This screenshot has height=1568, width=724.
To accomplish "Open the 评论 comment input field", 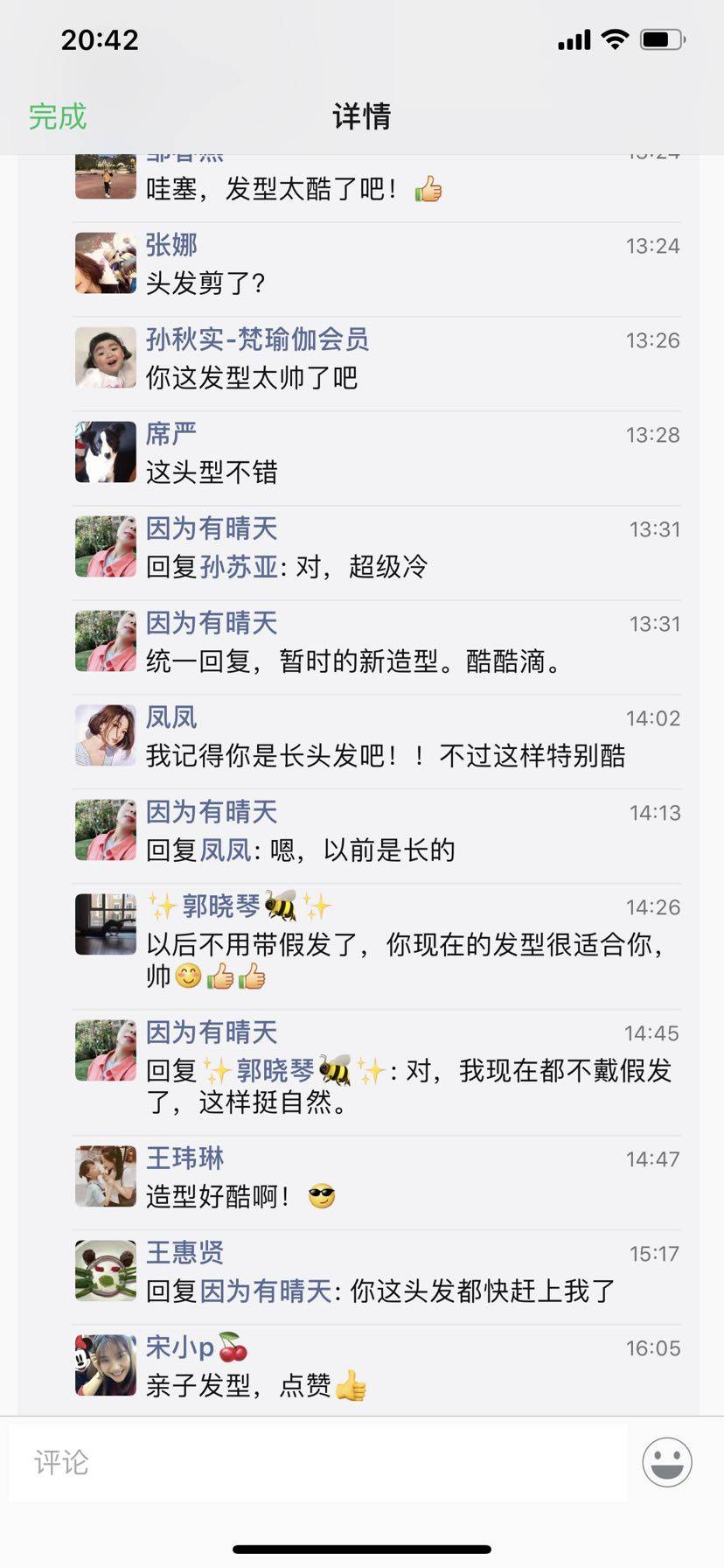I will click(x=318, y=1462).
